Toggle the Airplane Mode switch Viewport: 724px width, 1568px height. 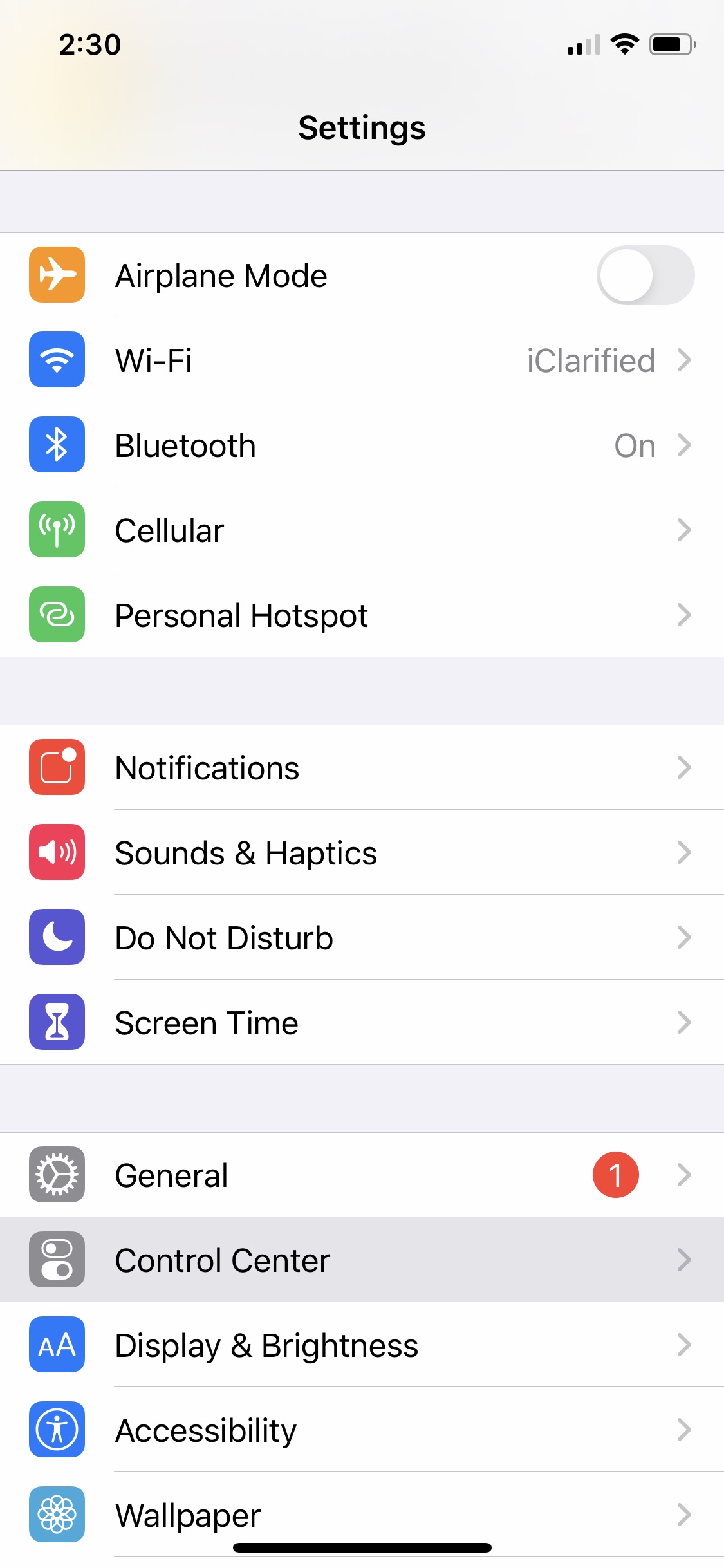tap(645, 275)
